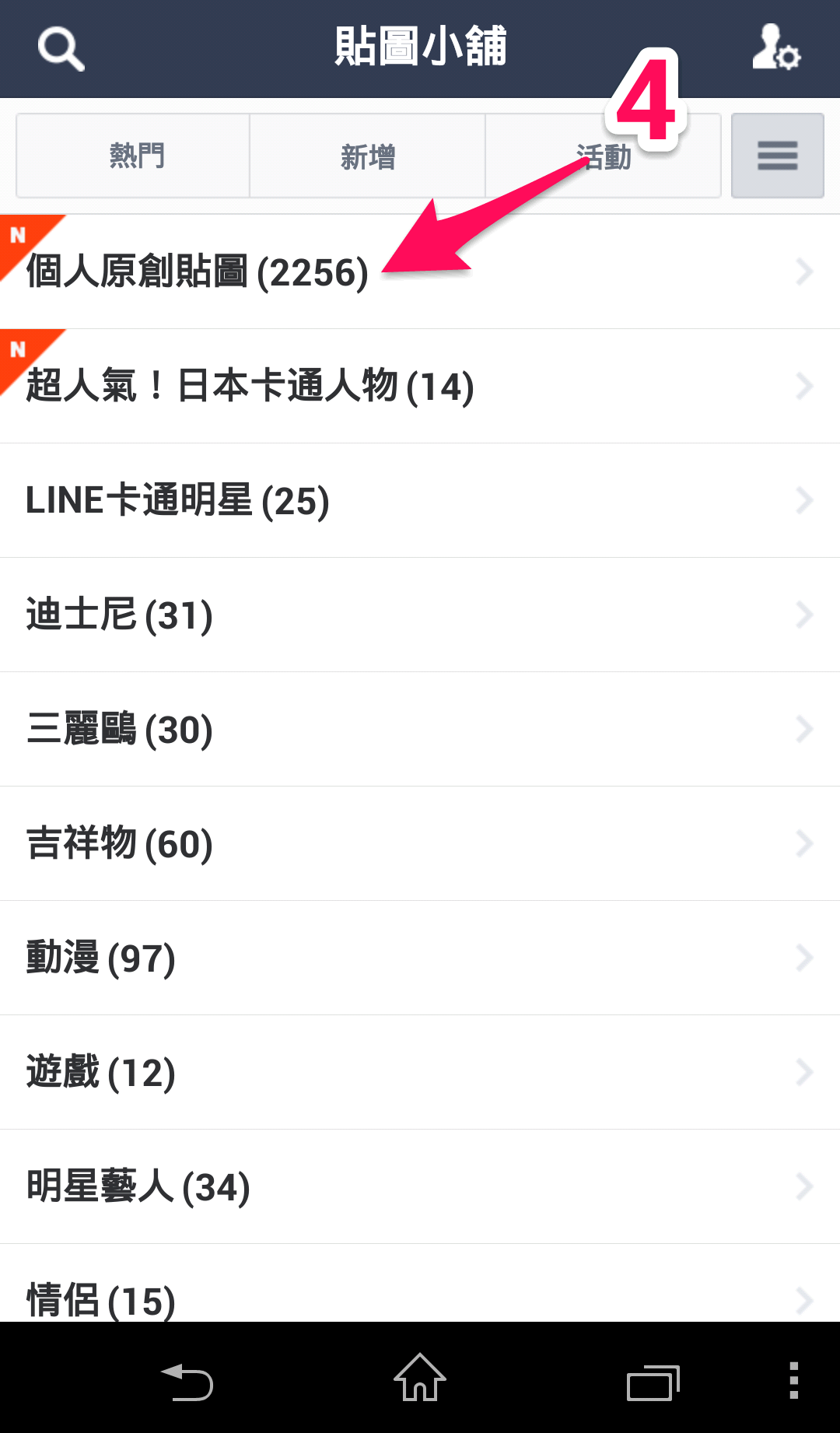Viewport: 840px width, 1433px height.
Task: Open the category list menu button
Action: (778, 156)
